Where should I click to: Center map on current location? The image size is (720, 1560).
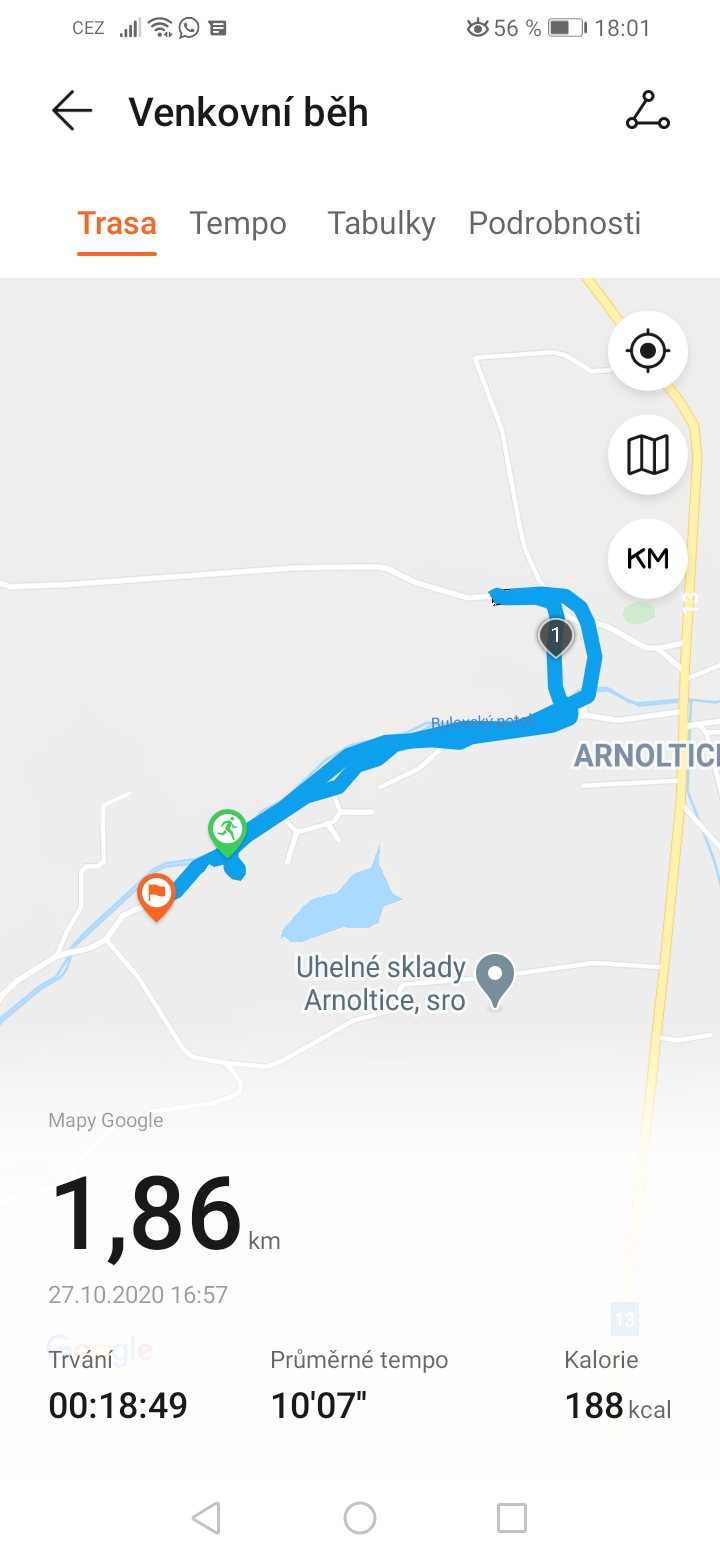pyautogui.click(x=647, y=351)
